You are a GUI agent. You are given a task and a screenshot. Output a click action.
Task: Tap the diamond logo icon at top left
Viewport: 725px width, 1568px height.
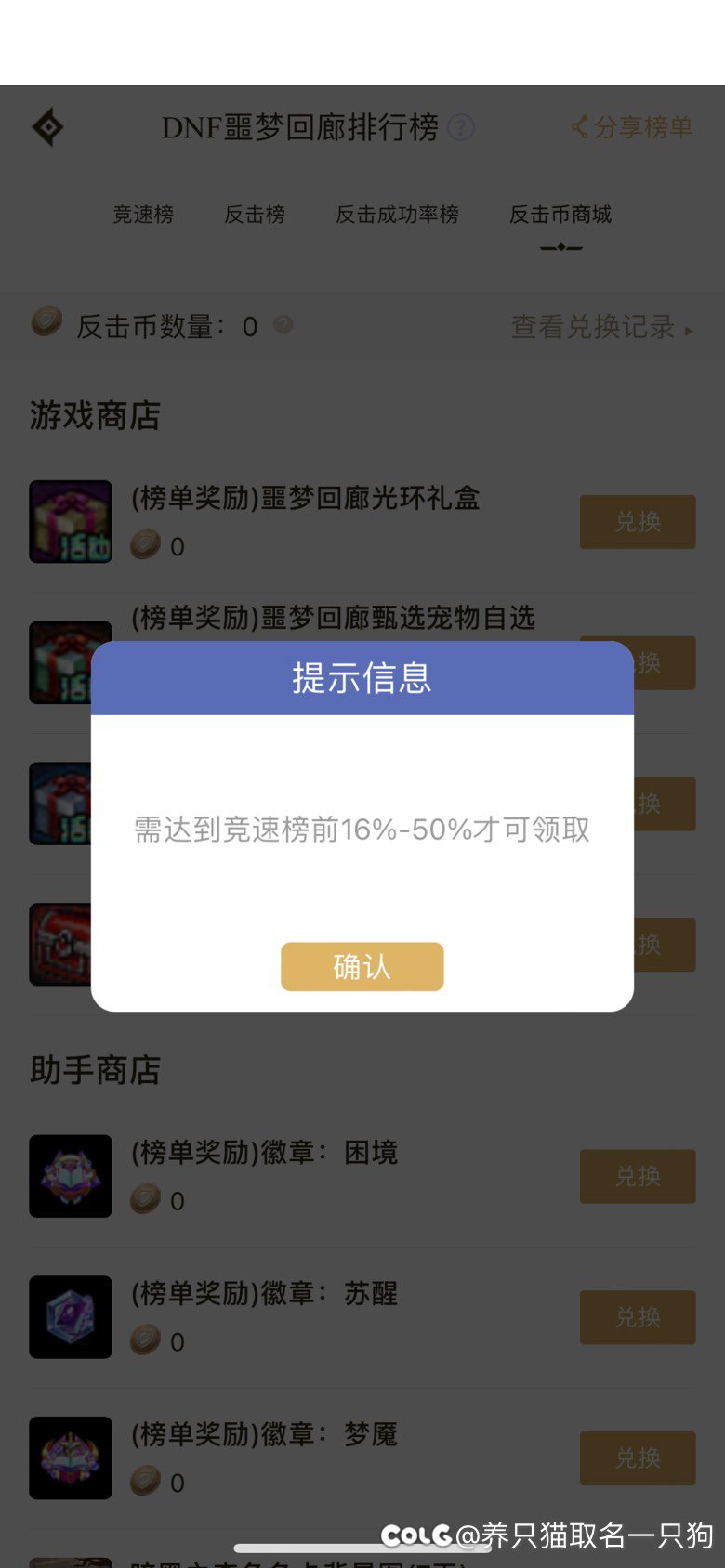[x=48, y=127]
